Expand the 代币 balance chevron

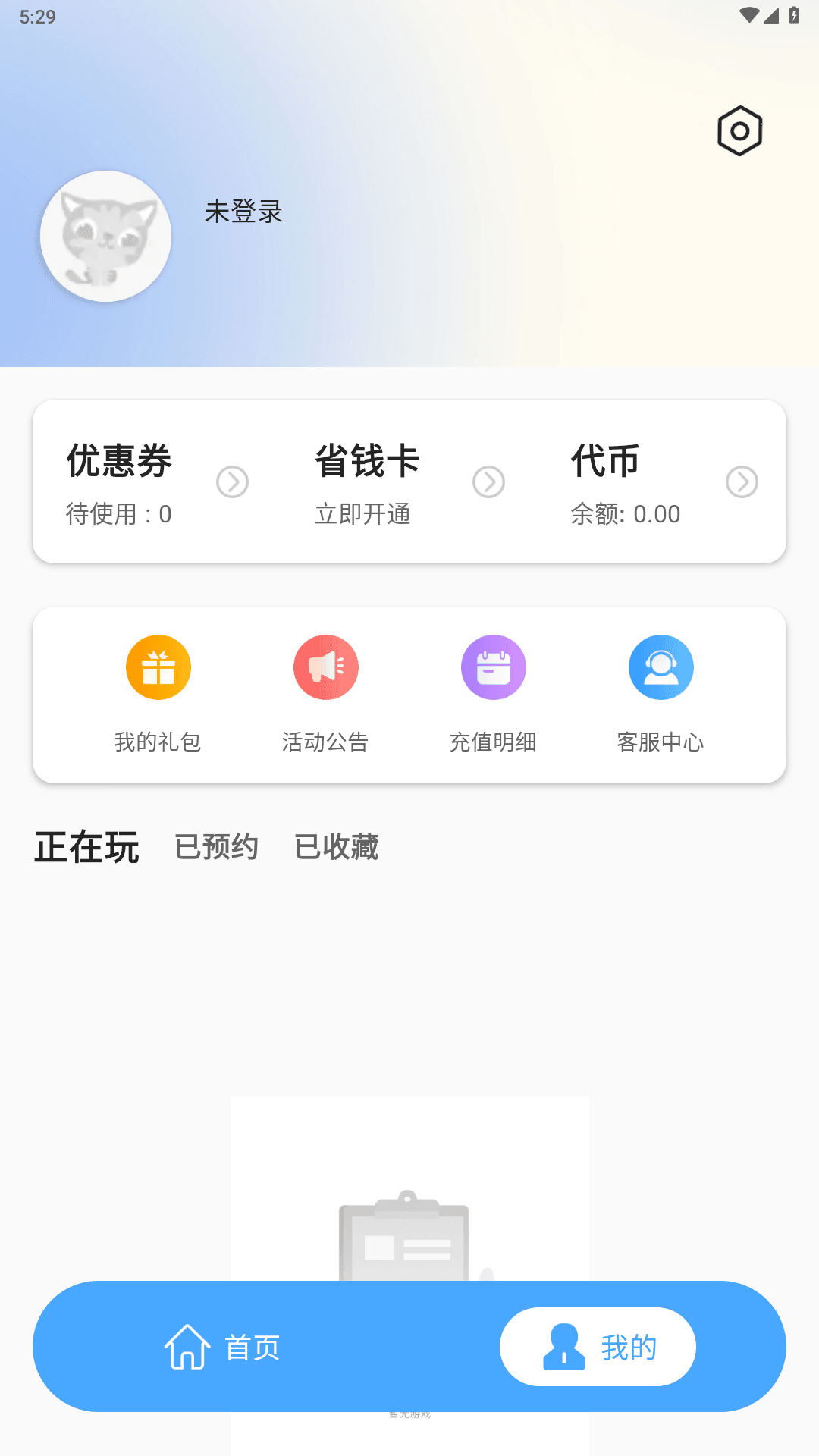click(x=741, y=482)
